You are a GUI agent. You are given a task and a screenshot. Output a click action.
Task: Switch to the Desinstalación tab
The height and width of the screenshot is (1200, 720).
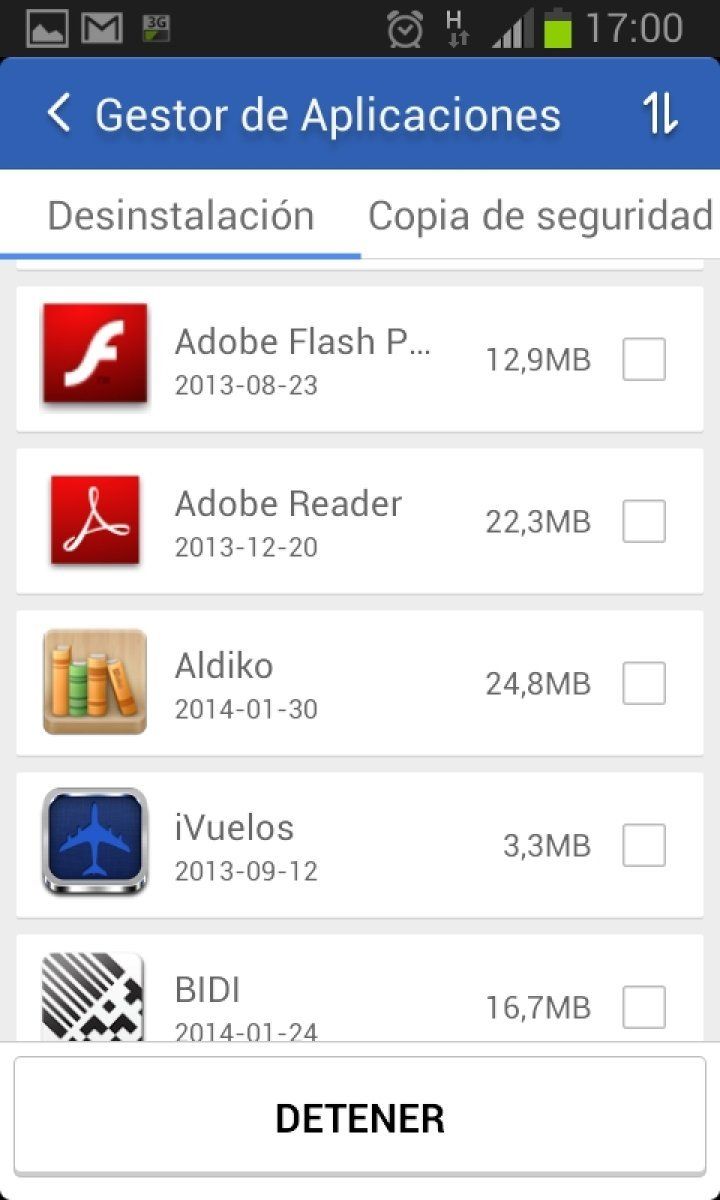click(181, 216)
